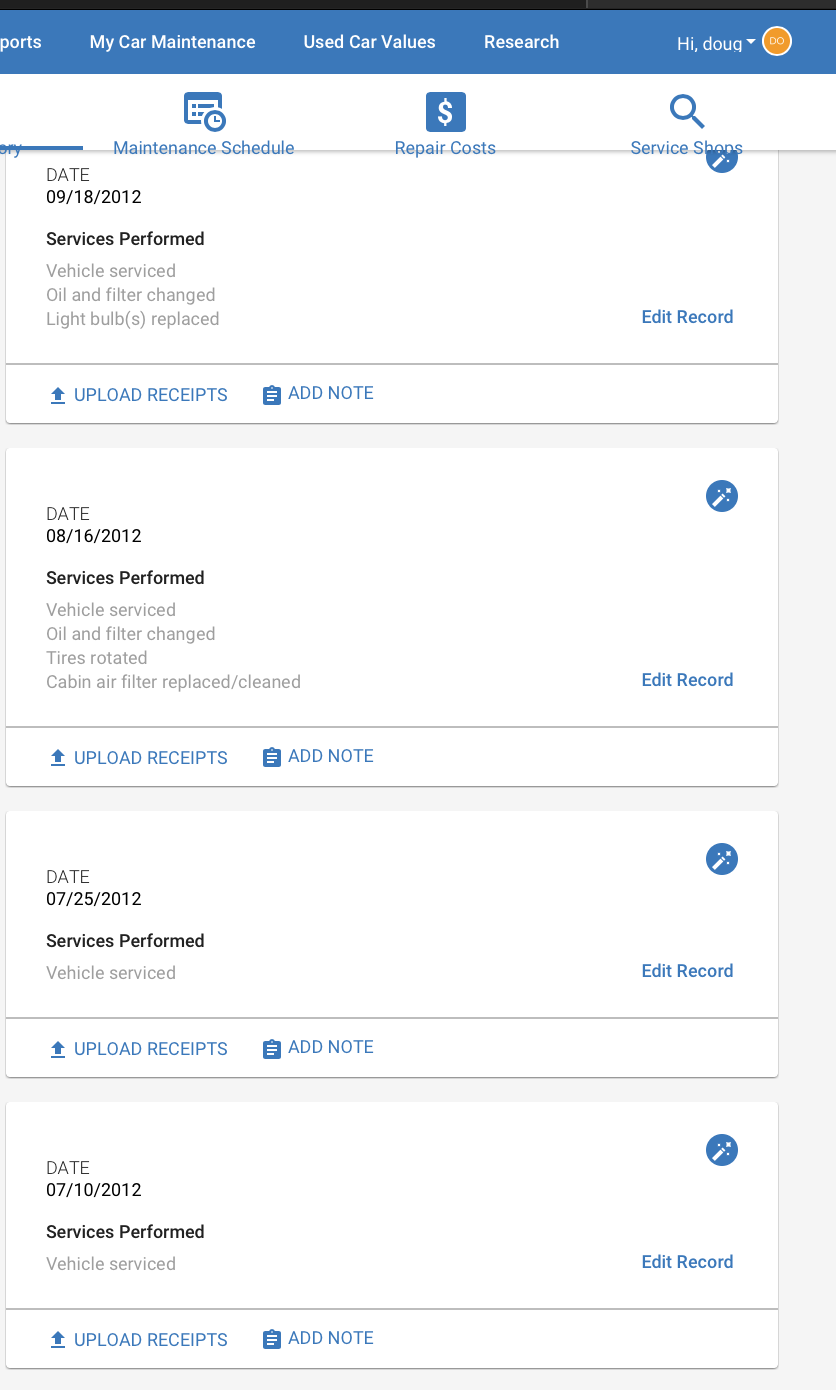The height and width of the screenshot is (1390, 836).
Task: Add a note to the 07/25/2012 record
Action: click(318, 1048)
